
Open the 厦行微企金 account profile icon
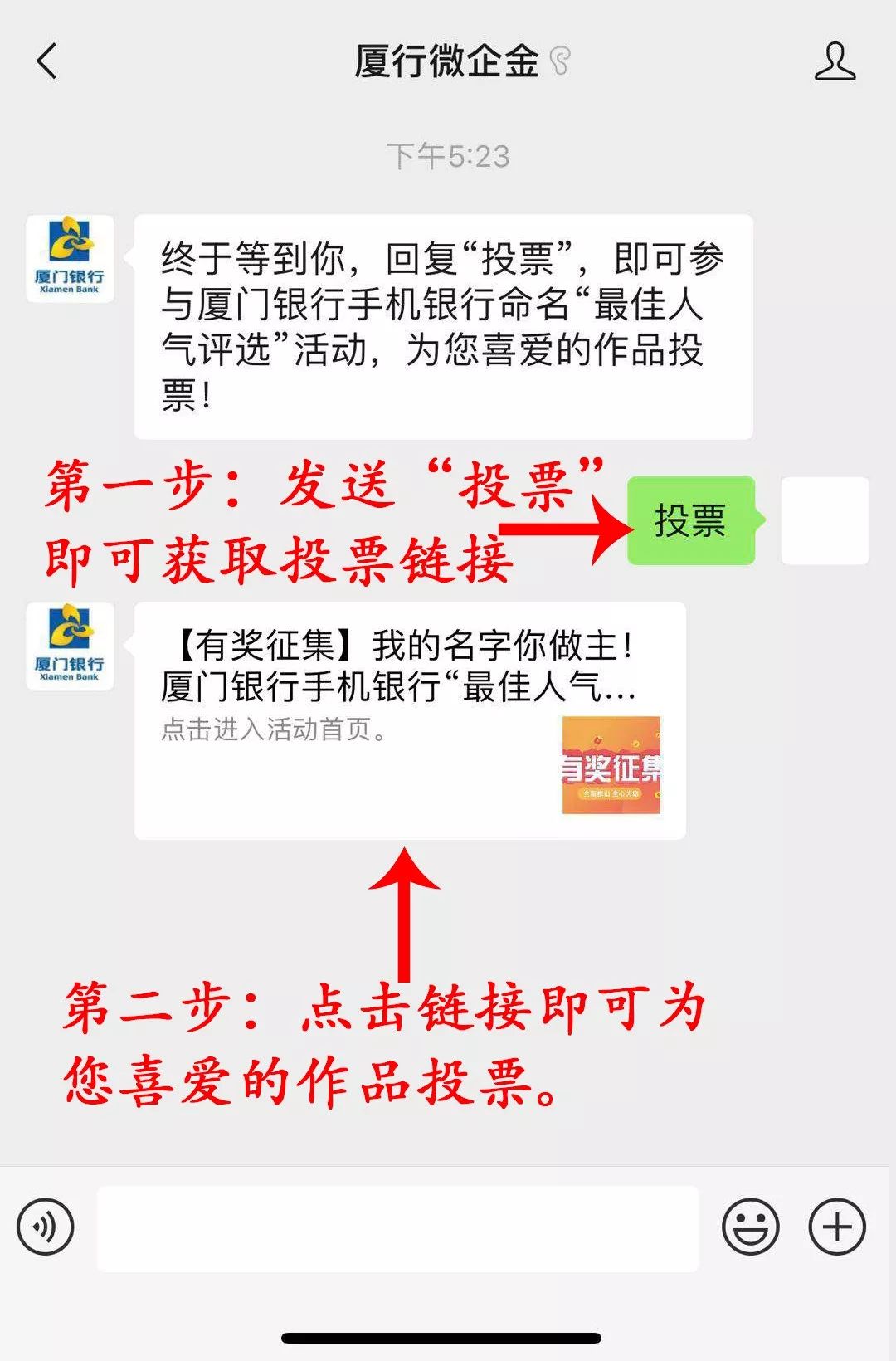click(x=835, y=61)
